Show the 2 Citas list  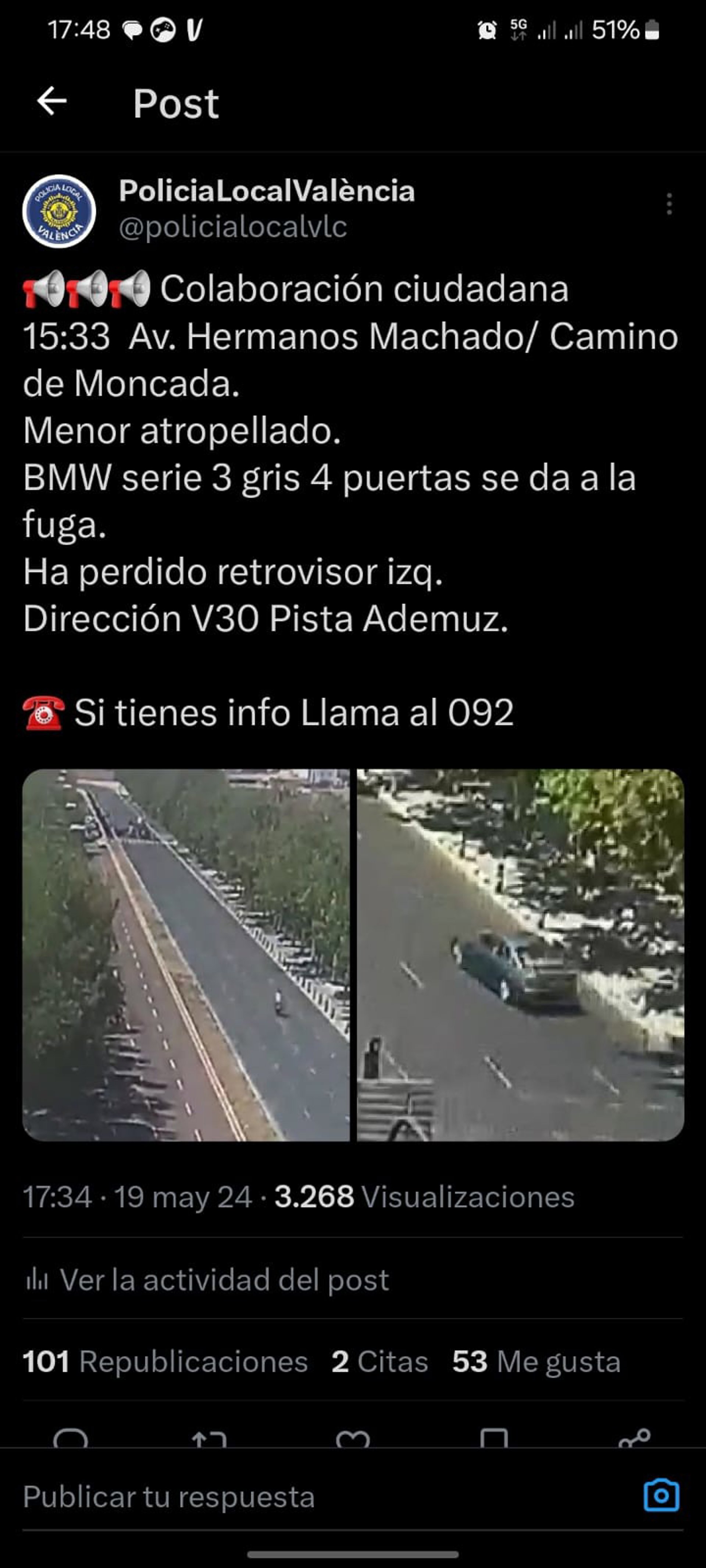point(379,1361)
